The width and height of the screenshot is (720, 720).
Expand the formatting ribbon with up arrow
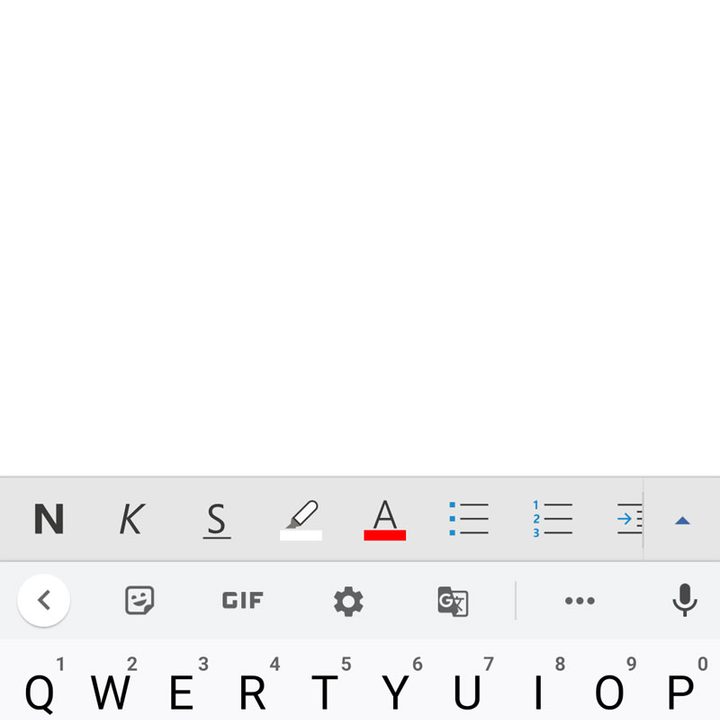(x=682, y=520)
